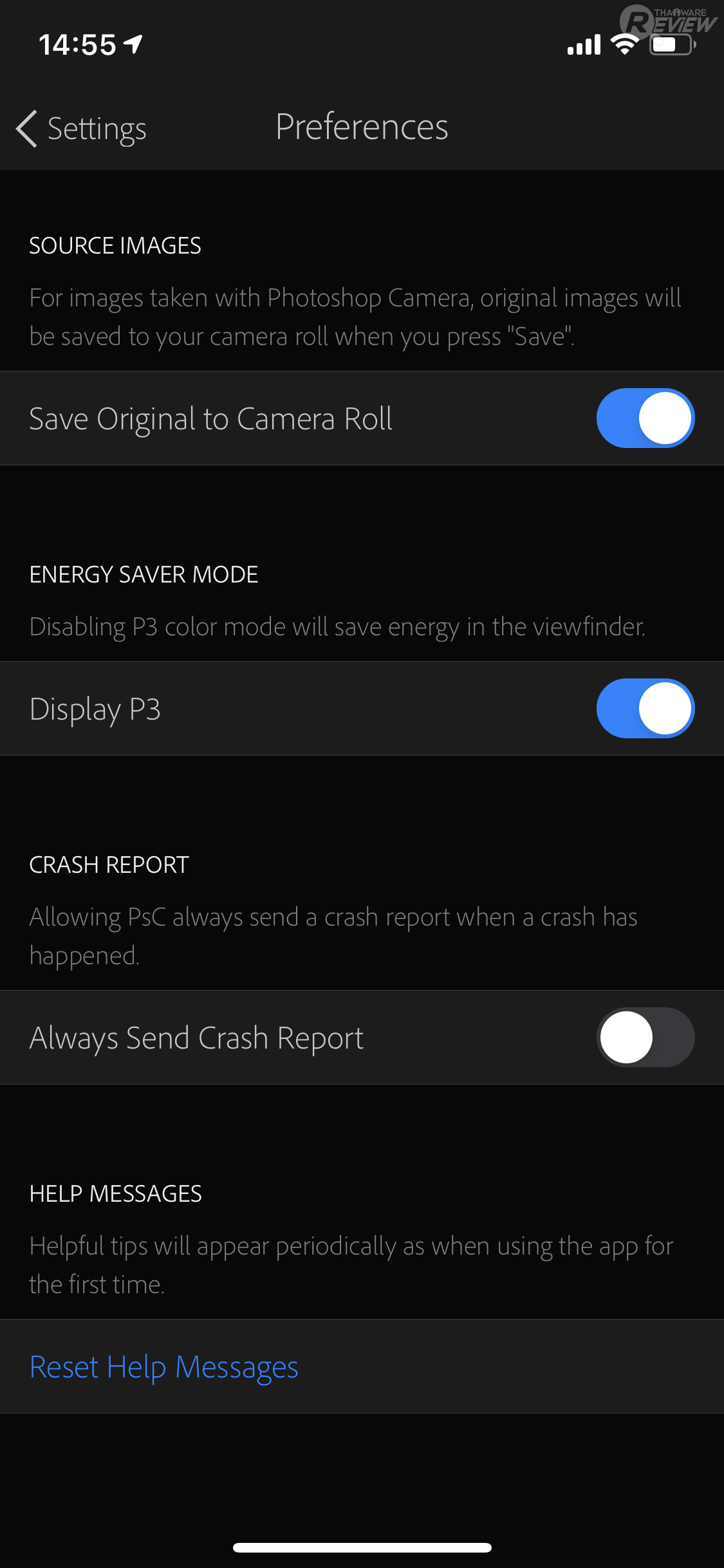The height and width of the screenshot is (1568, 724).
Task: Turn off Save Original to Camera Roll
Action: pyautogui.click(x=645, y=418)
